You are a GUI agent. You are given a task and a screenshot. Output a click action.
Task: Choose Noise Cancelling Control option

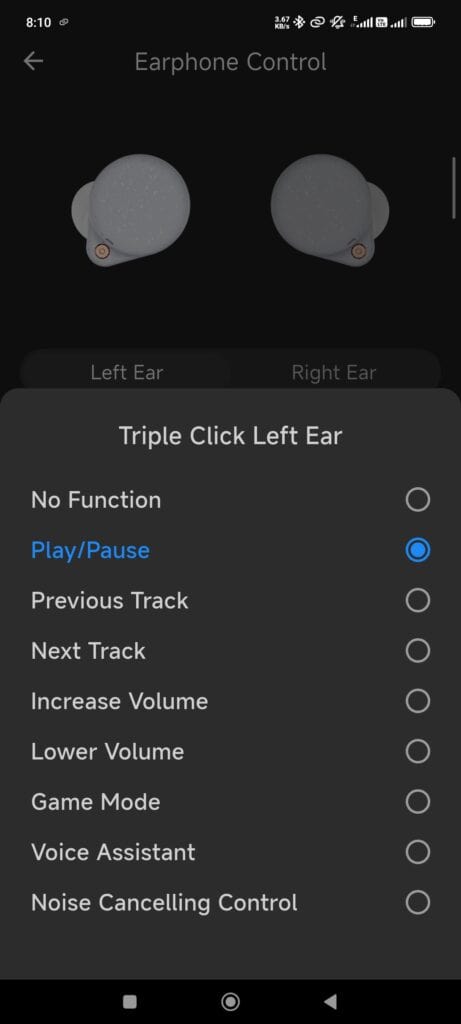point(230,903)
